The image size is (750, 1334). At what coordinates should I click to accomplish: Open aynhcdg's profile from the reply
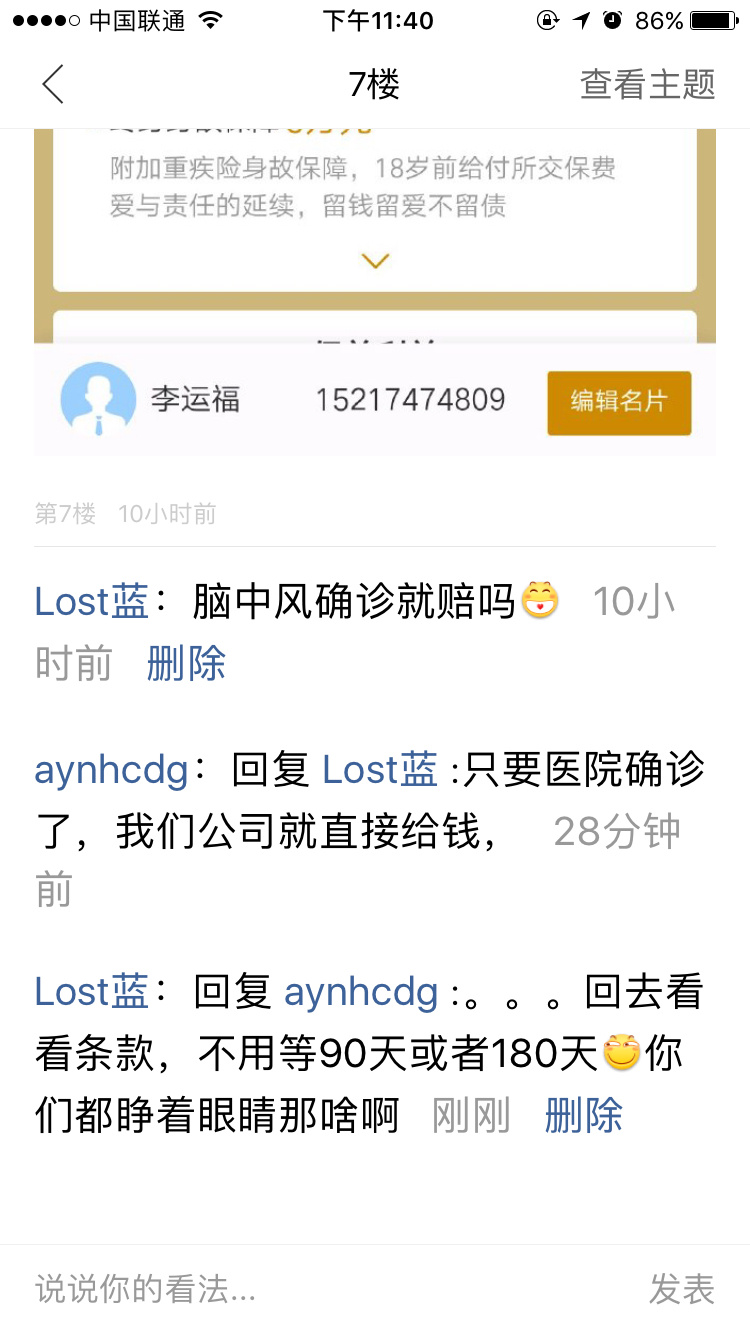point(111,770)
